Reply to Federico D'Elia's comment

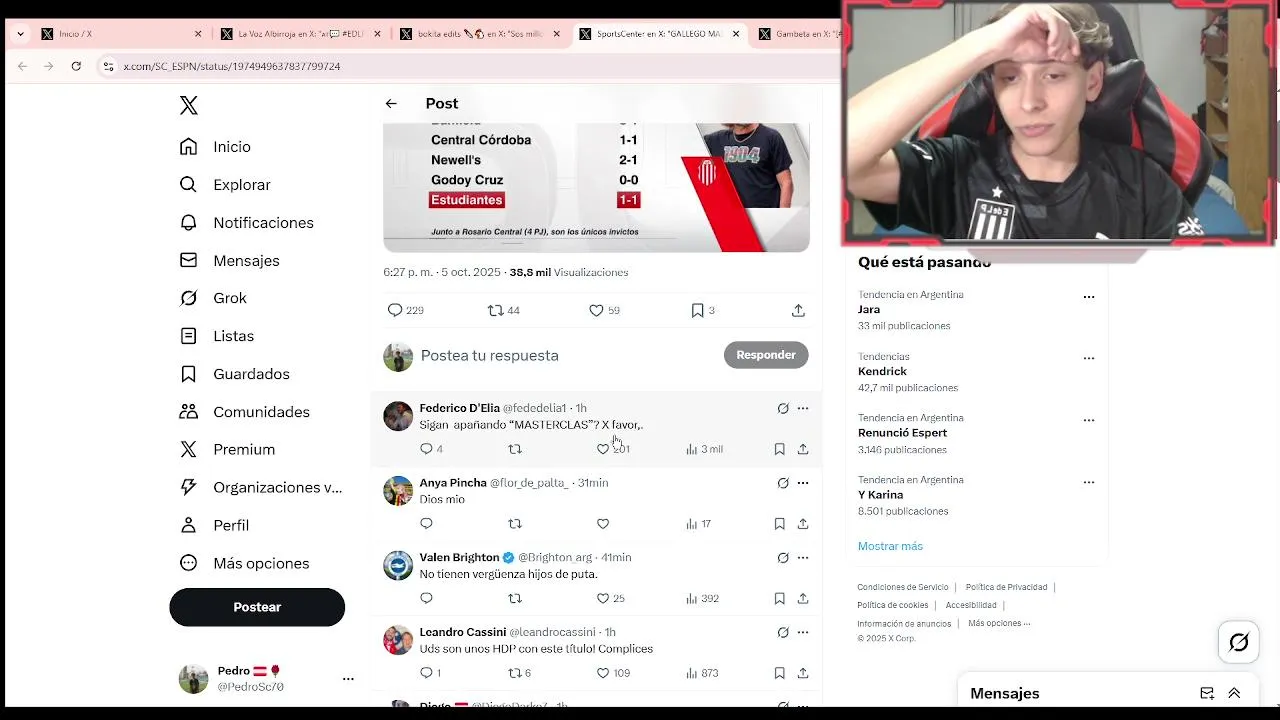(x=426, y=449)
